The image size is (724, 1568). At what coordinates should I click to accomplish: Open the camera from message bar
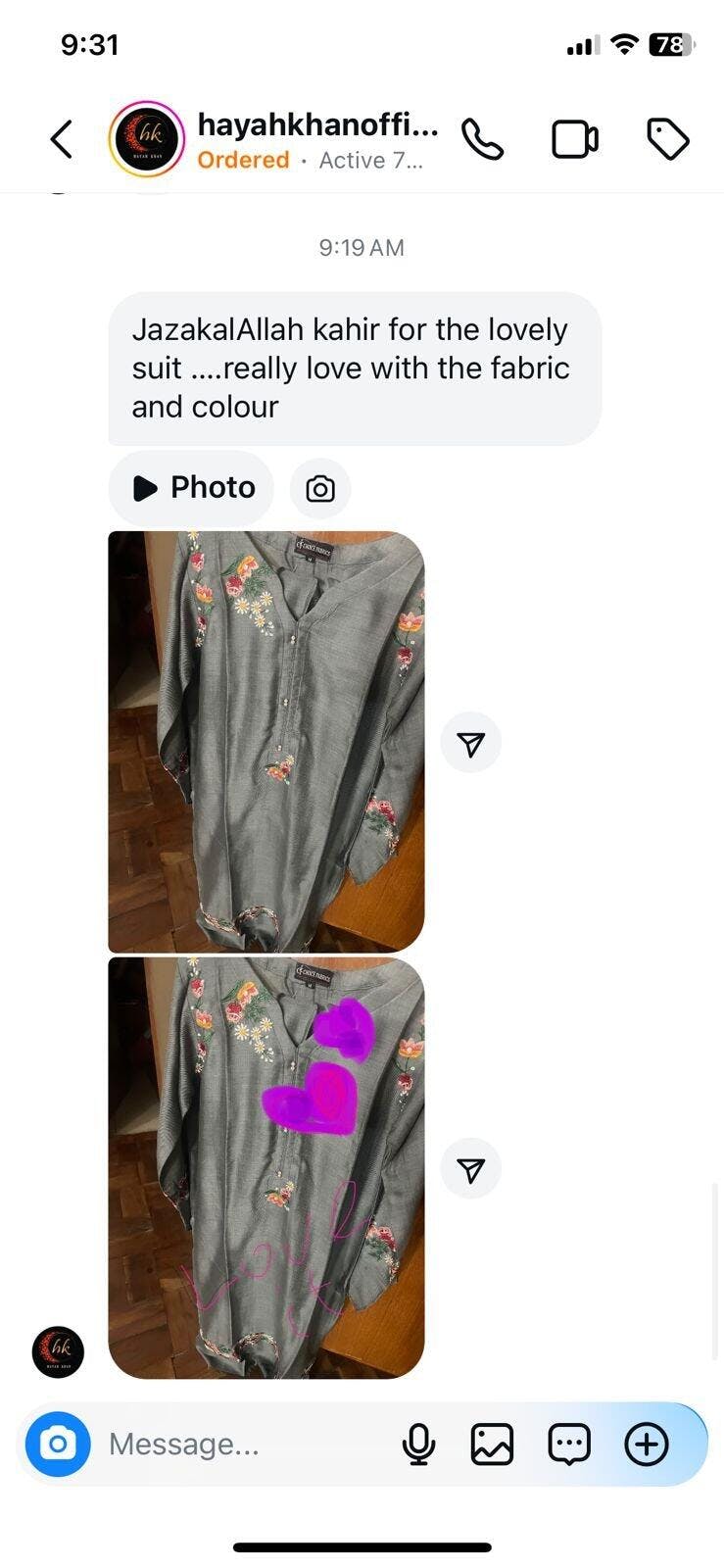pyautogui.click(x=58, y=1444)
